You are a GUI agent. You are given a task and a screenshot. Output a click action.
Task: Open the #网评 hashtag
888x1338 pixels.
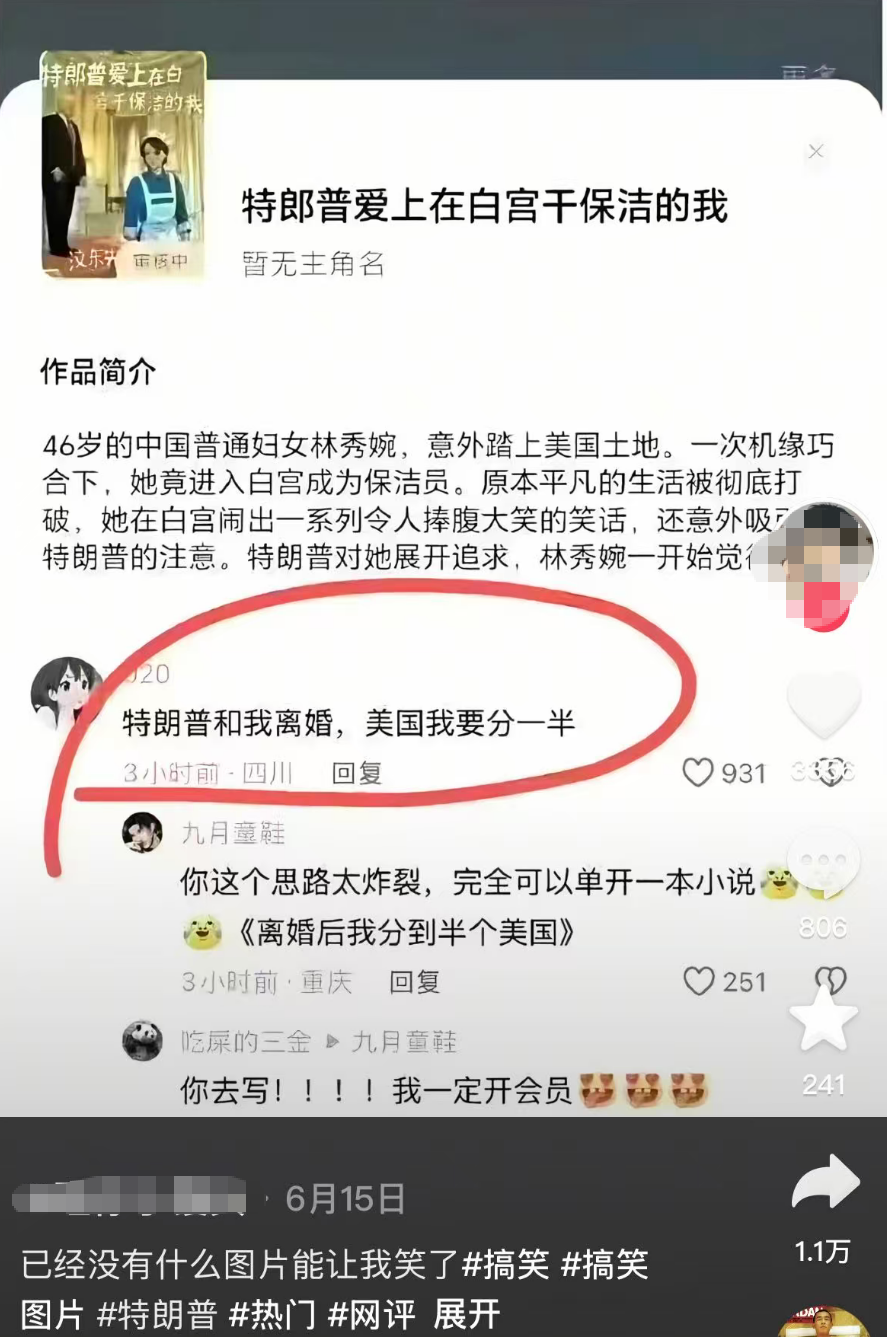[x=370, y=1314]
